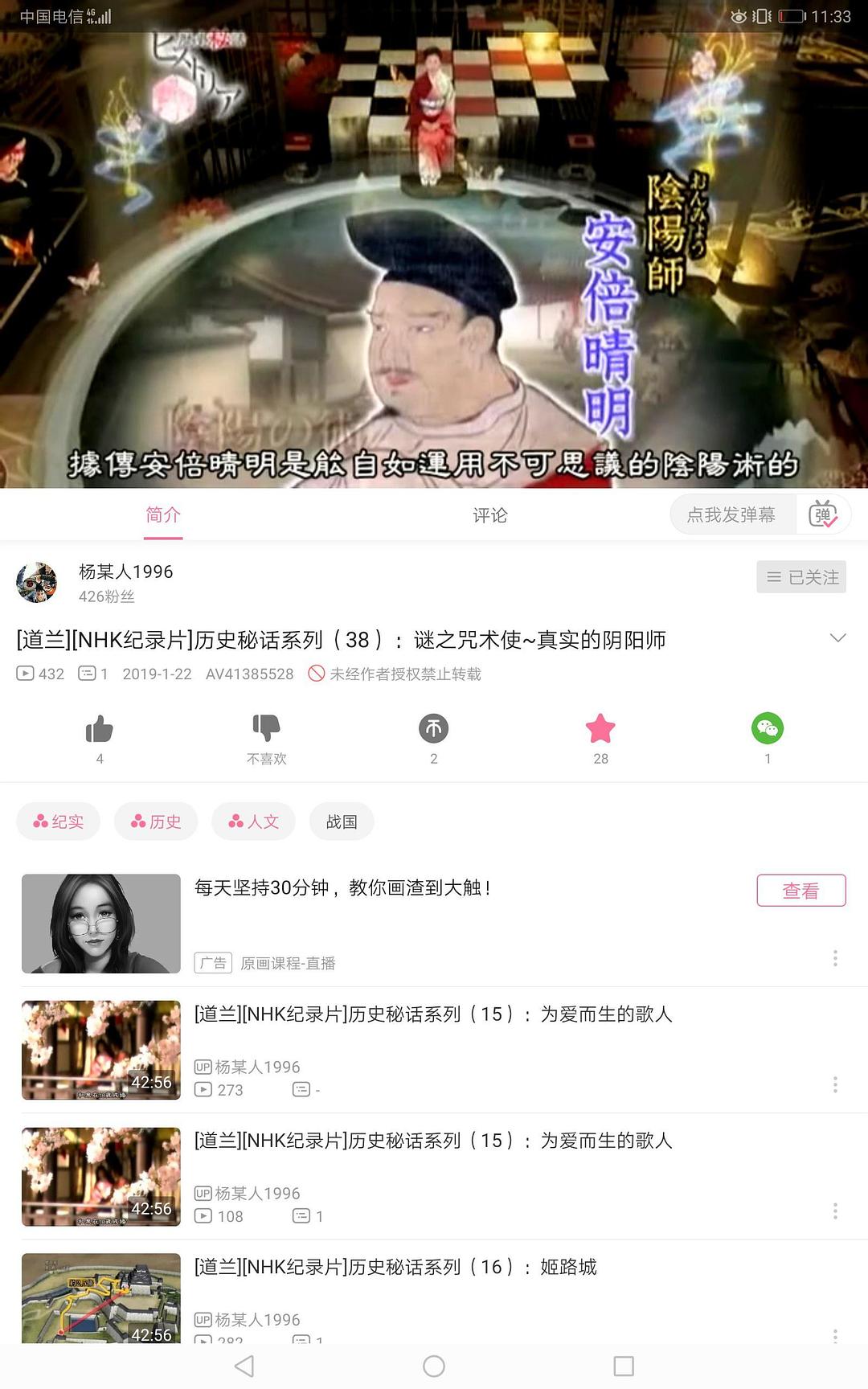
Task: Switch to the 评论 tab
Action: coord(489,515)
